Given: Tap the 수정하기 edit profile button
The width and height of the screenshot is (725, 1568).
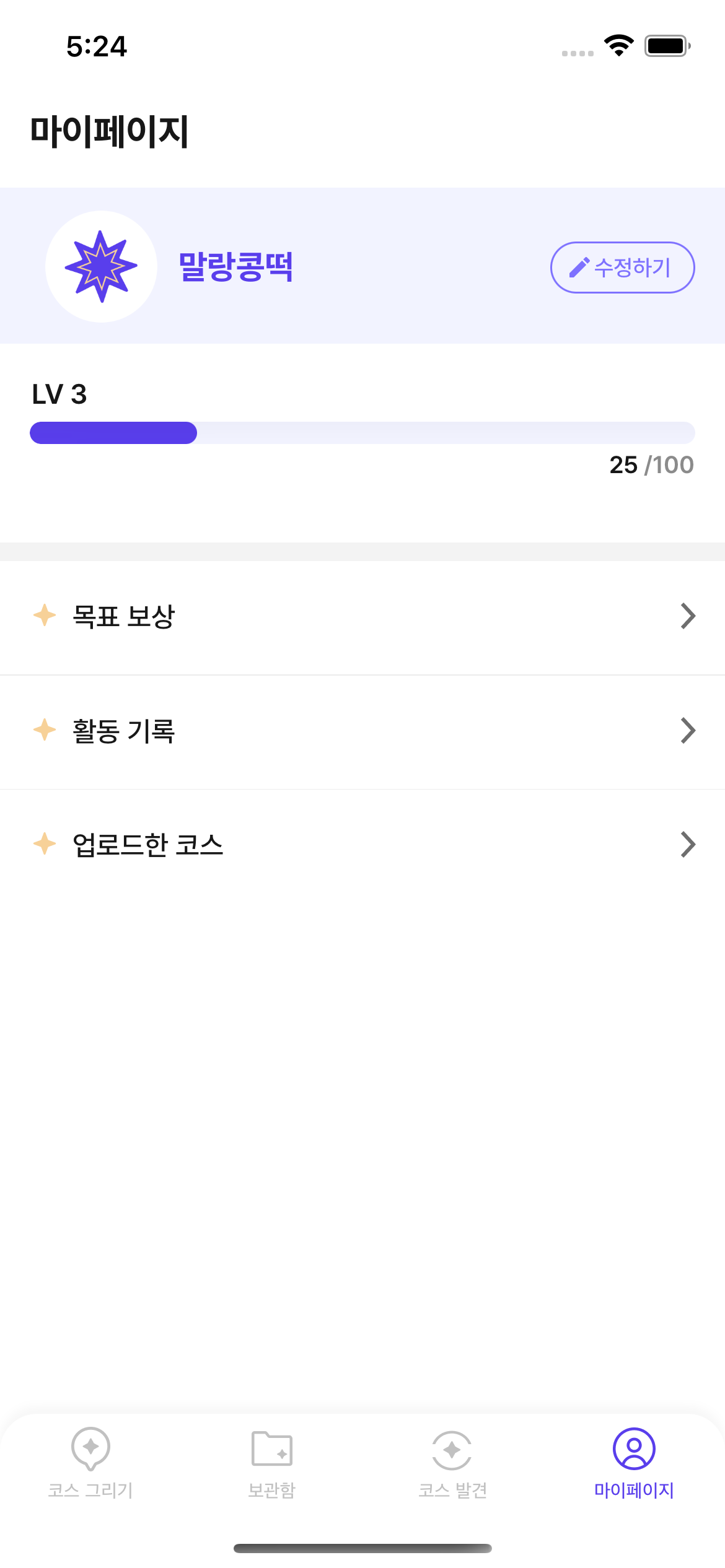Looking at the screenshot, I should pyautogui.click(x=622, y=268).
